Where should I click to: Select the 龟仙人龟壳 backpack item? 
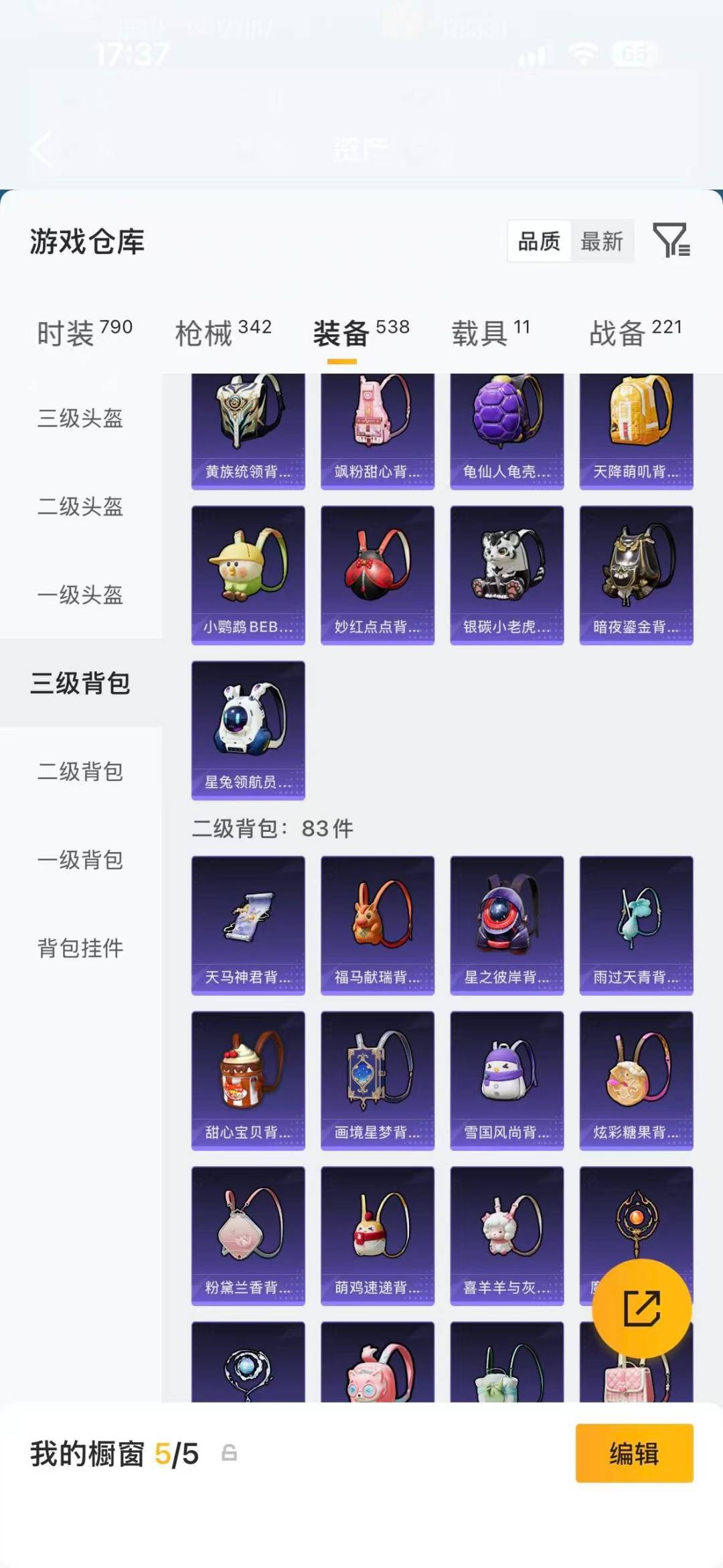pos(507,427)
